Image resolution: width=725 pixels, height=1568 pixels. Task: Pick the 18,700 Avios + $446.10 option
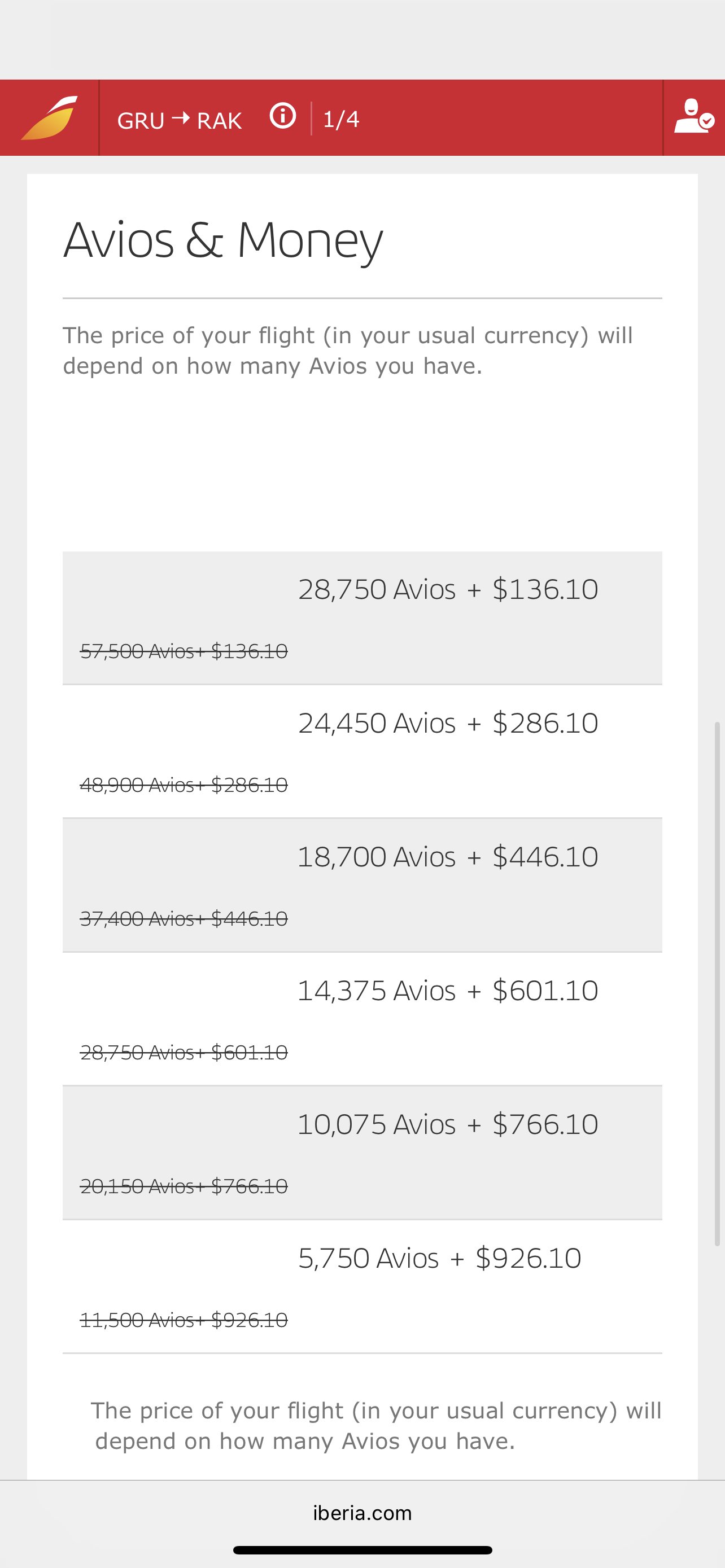tap(362, 886)
